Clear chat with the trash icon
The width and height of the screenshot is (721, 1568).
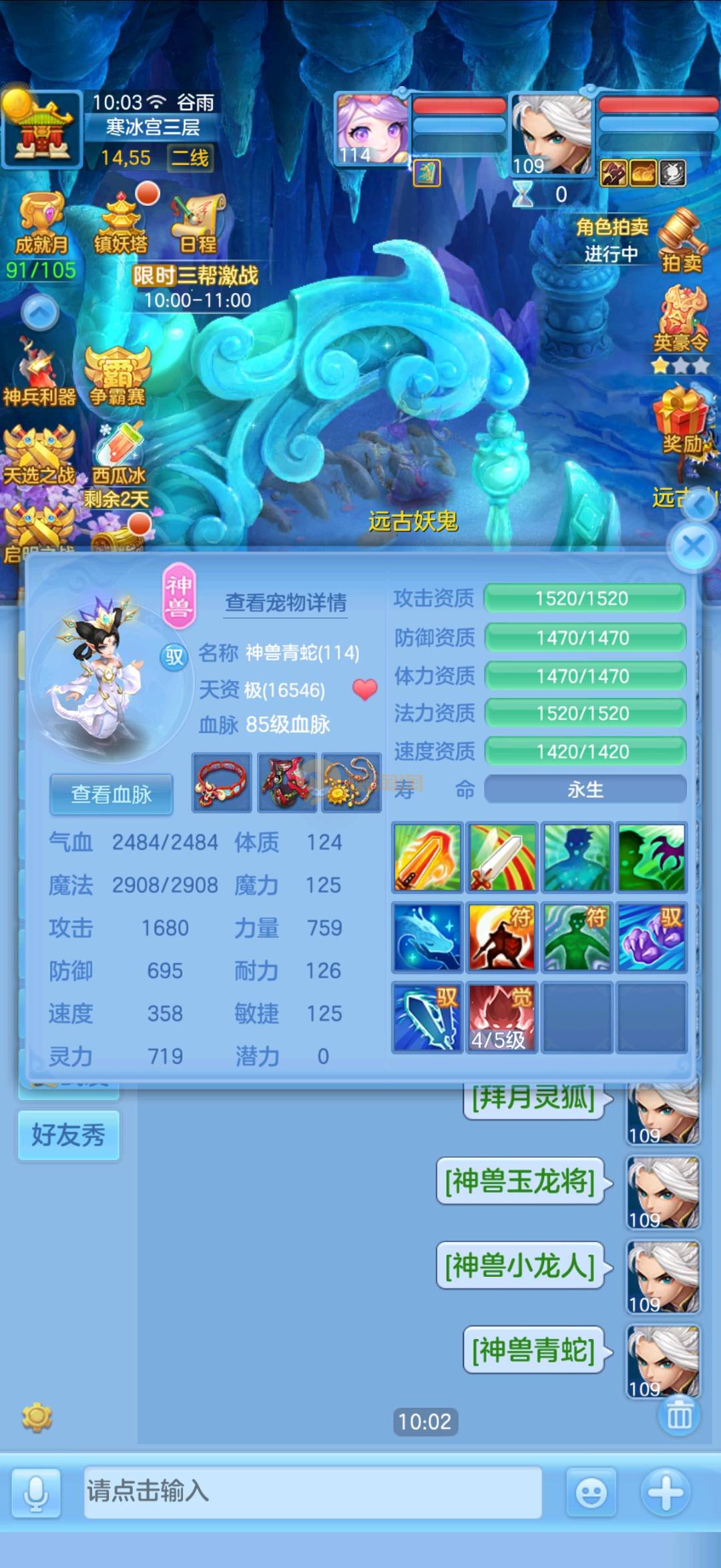679,1415
